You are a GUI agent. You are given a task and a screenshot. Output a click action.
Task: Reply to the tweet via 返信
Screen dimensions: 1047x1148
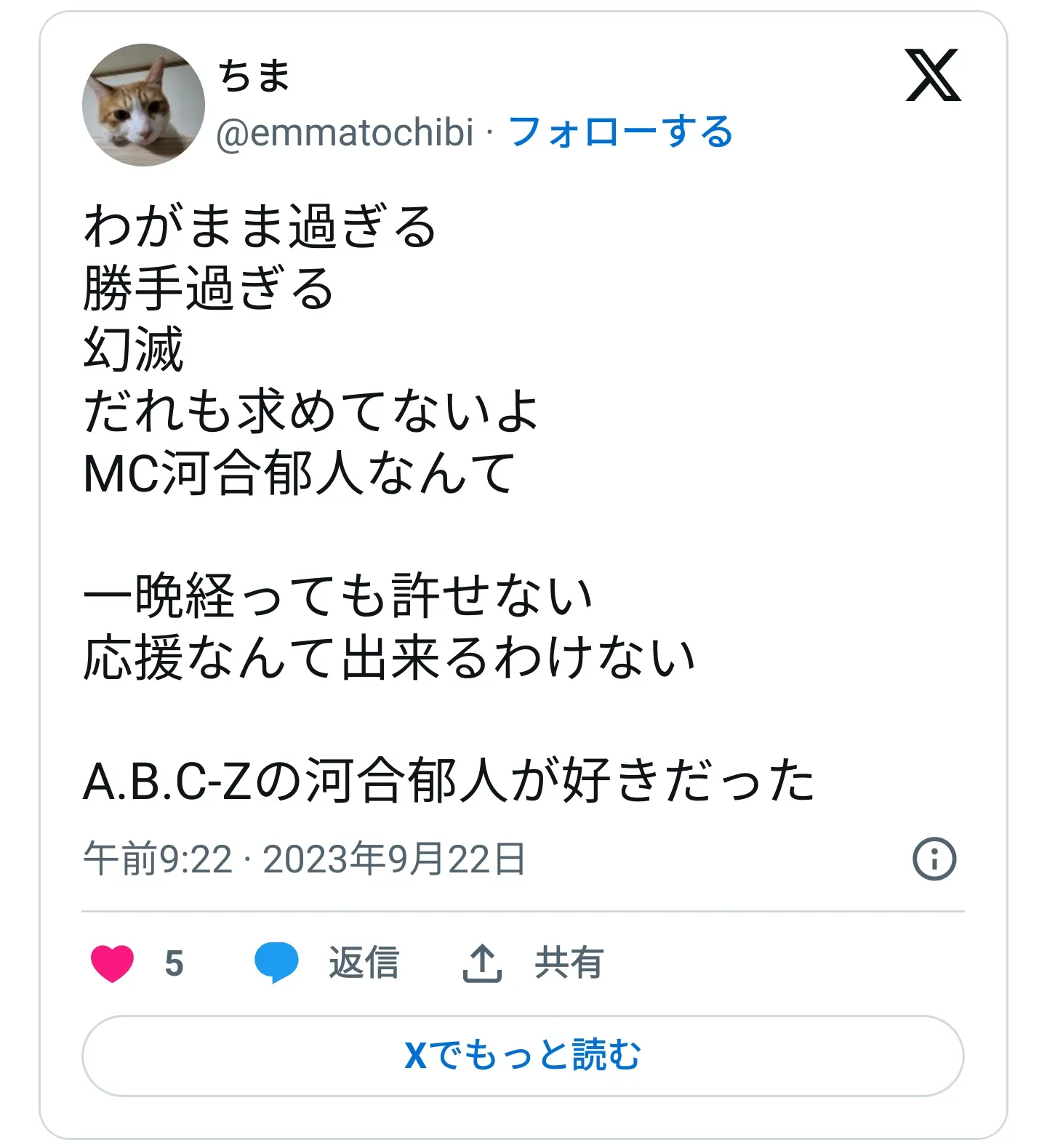[x=327, y=963]
